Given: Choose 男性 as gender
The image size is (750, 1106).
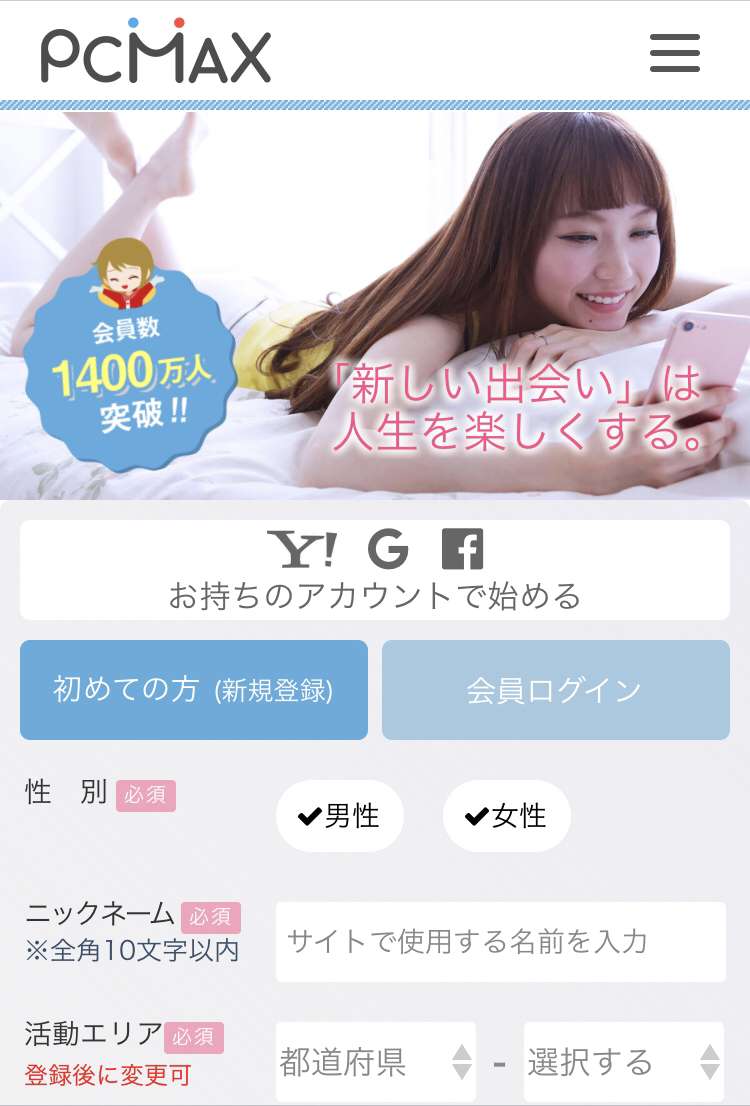Looking at the screenshot, I should coord(340,816).
